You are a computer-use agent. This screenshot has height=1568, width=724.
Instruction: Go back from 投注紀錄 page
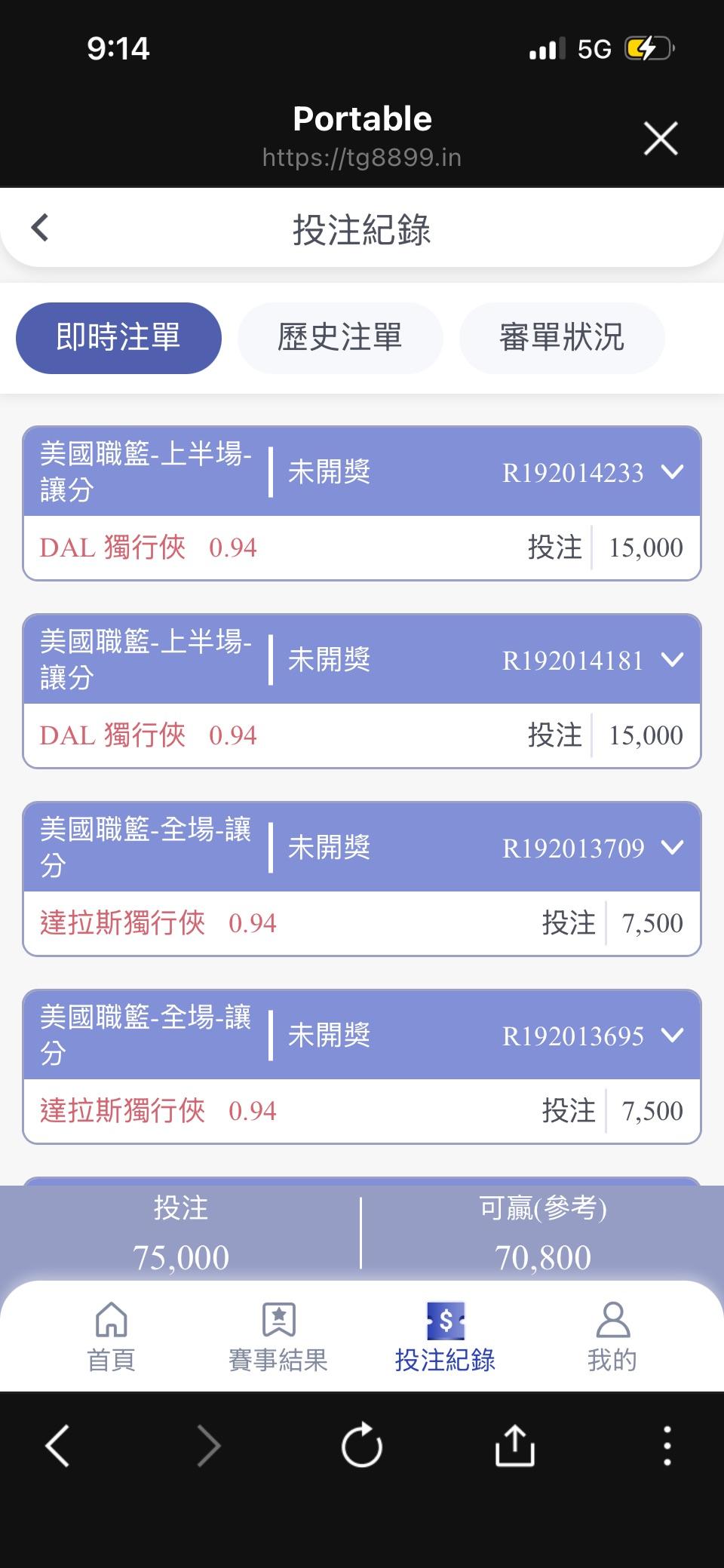click(41, 227)
